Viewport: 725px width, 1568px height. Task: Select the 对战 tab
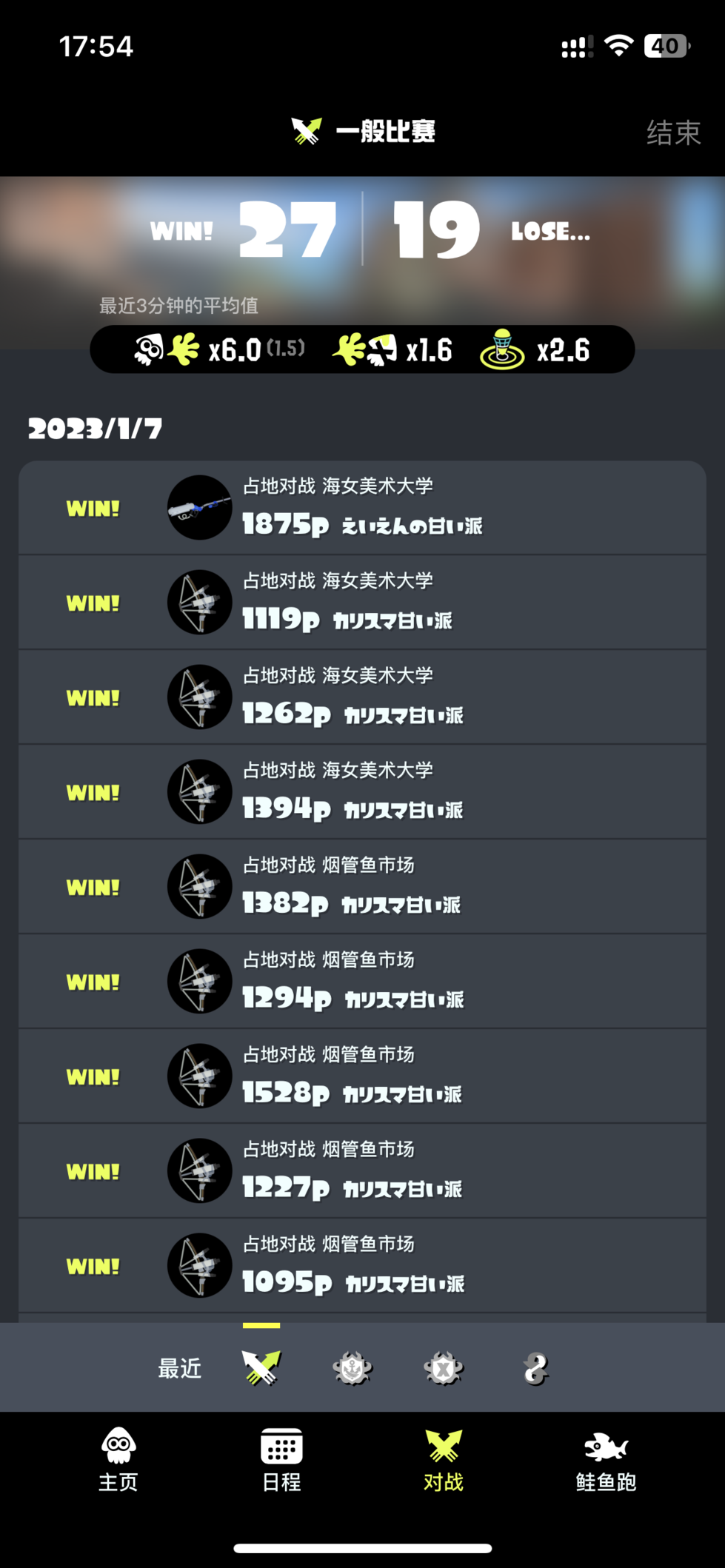[x=444, y=1458]
